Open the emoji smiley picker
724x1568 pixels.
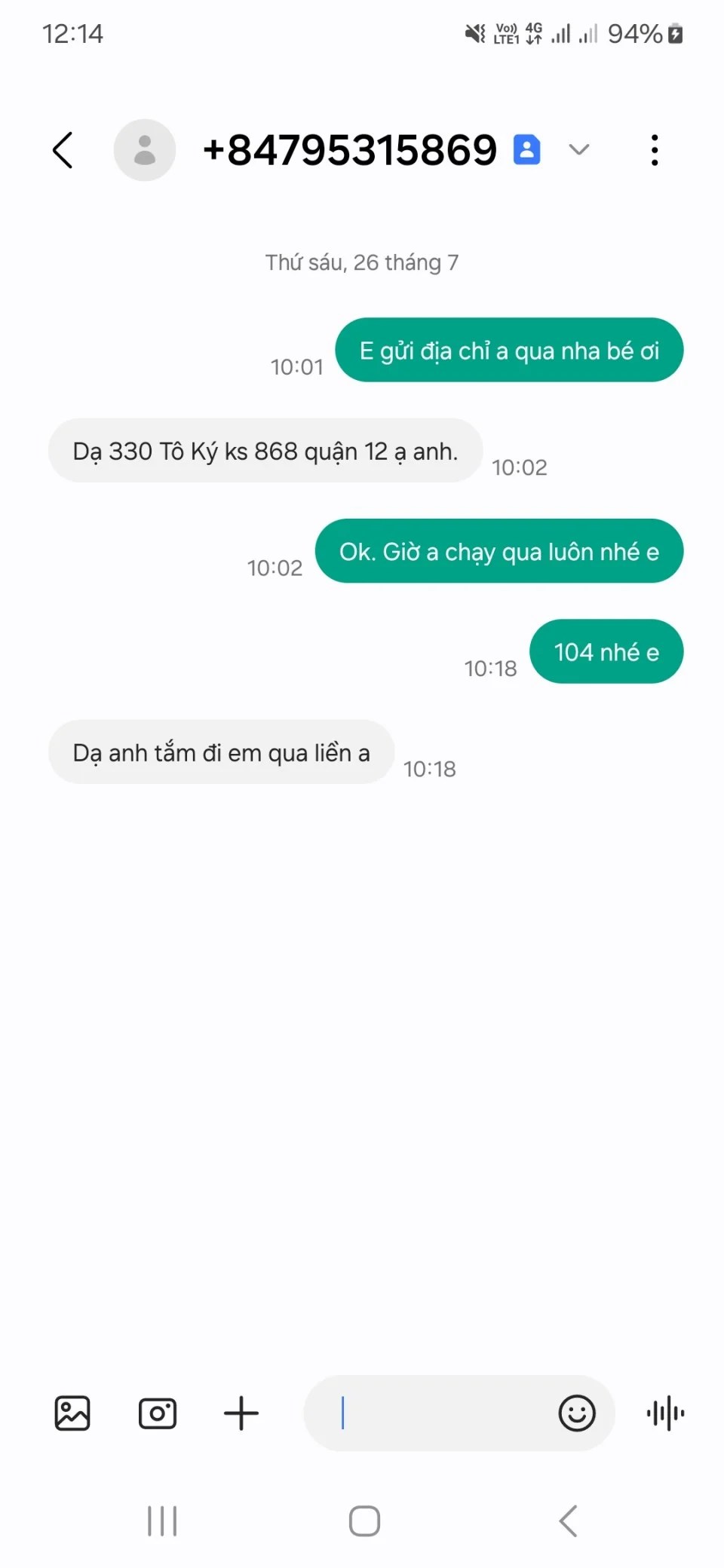(577, 1413)
